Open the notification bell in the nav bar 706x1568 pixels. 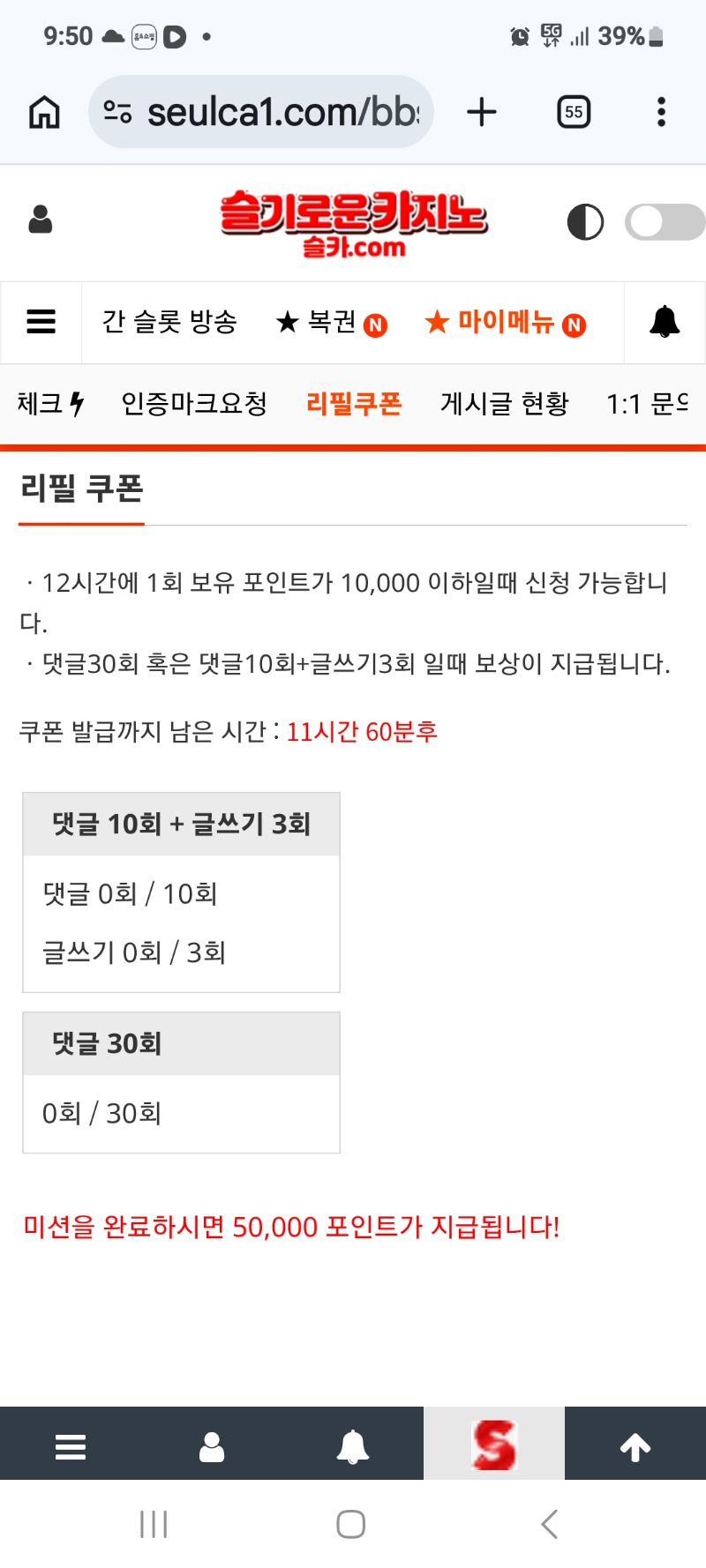(x=665, y=322)
